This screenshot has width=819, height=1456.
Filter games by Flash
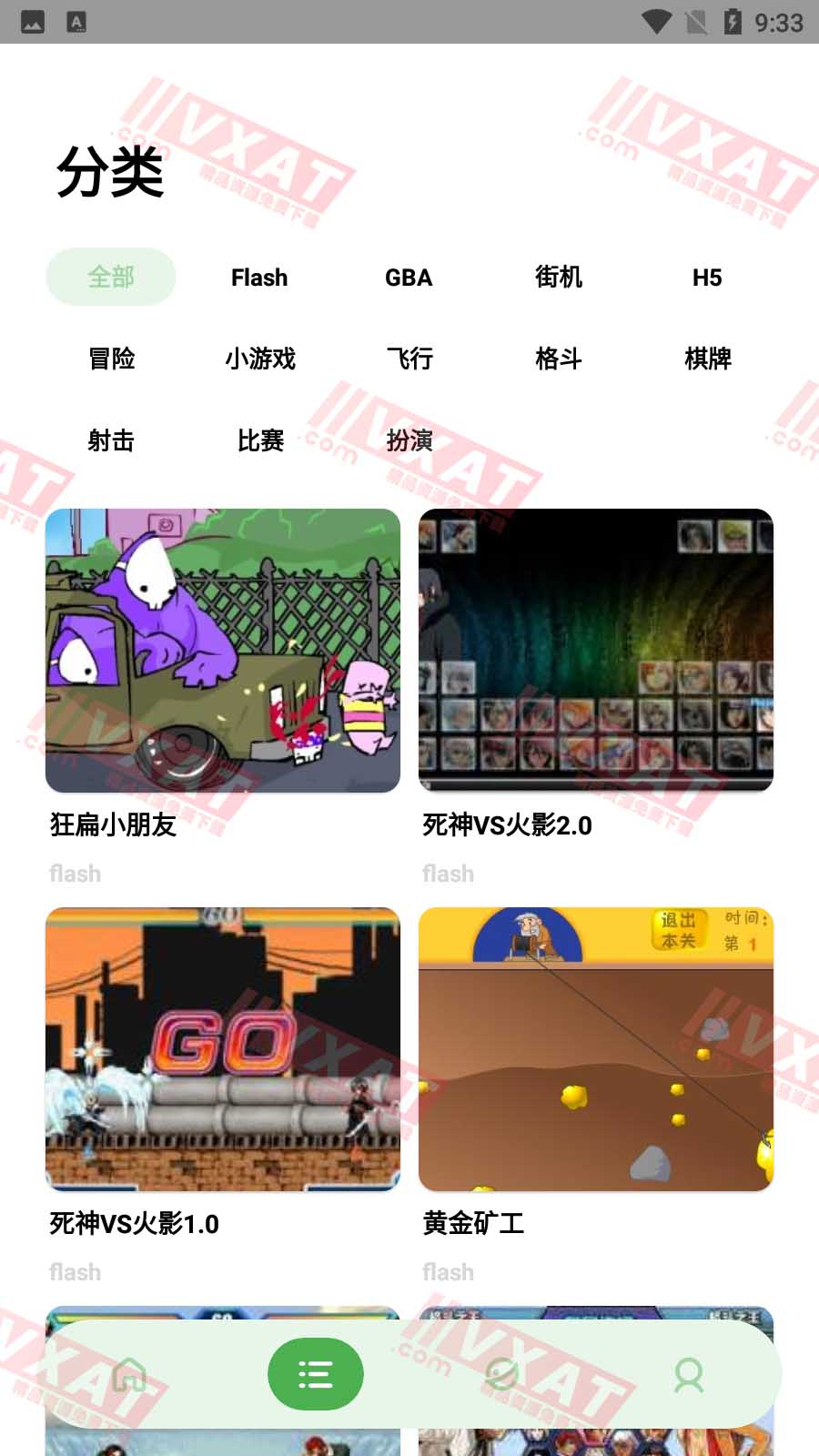(259, 277)
